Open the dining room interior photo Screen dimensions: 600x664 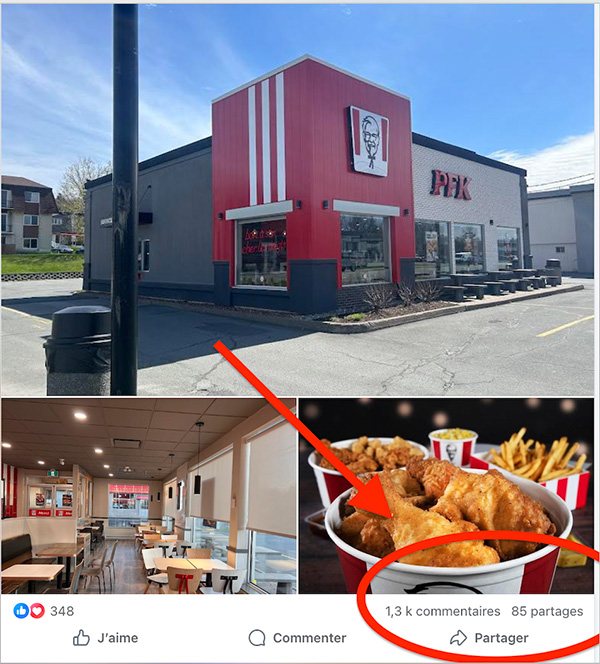click(148, 496)
